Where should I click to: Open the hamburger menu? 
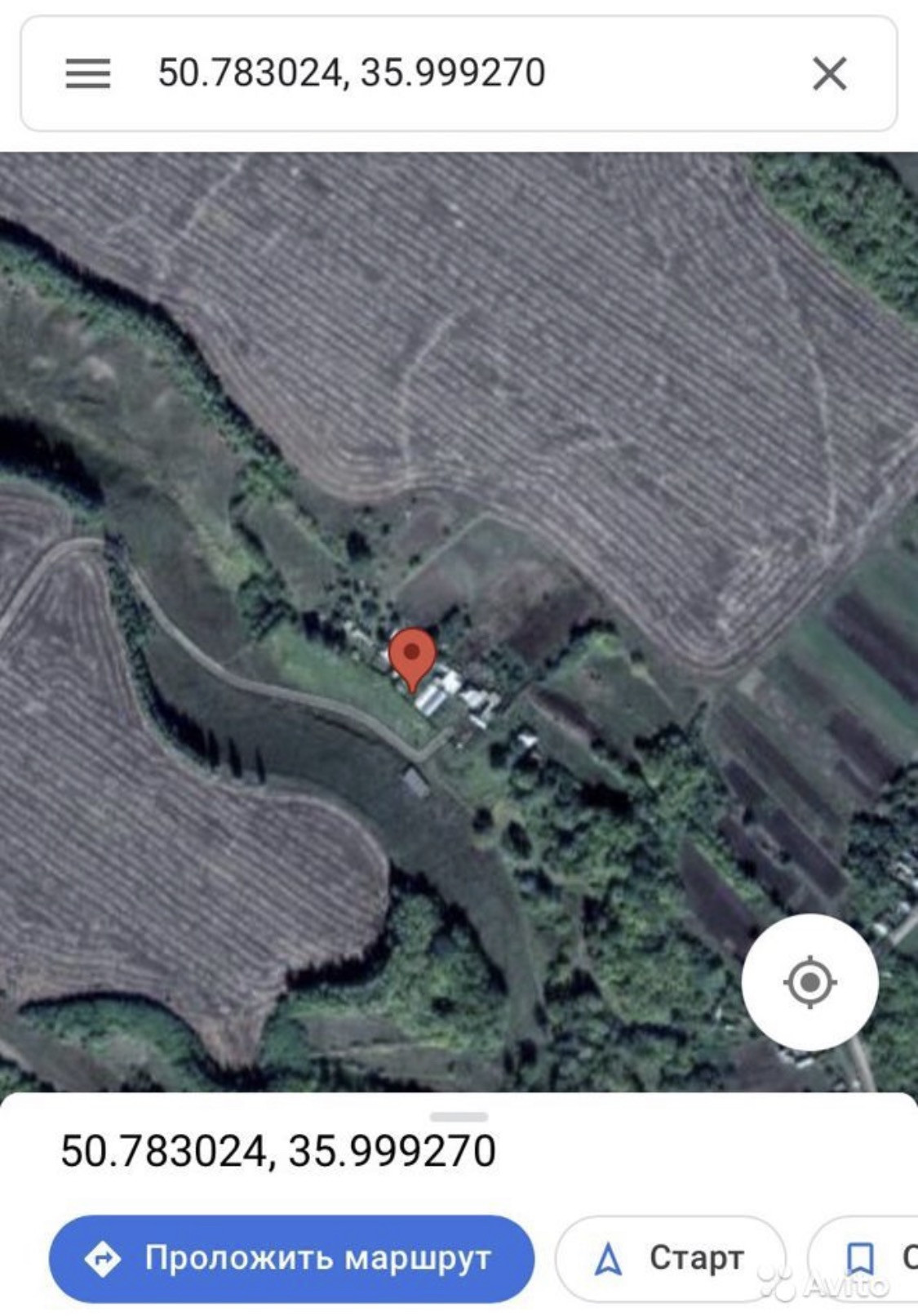coord(88,73)
